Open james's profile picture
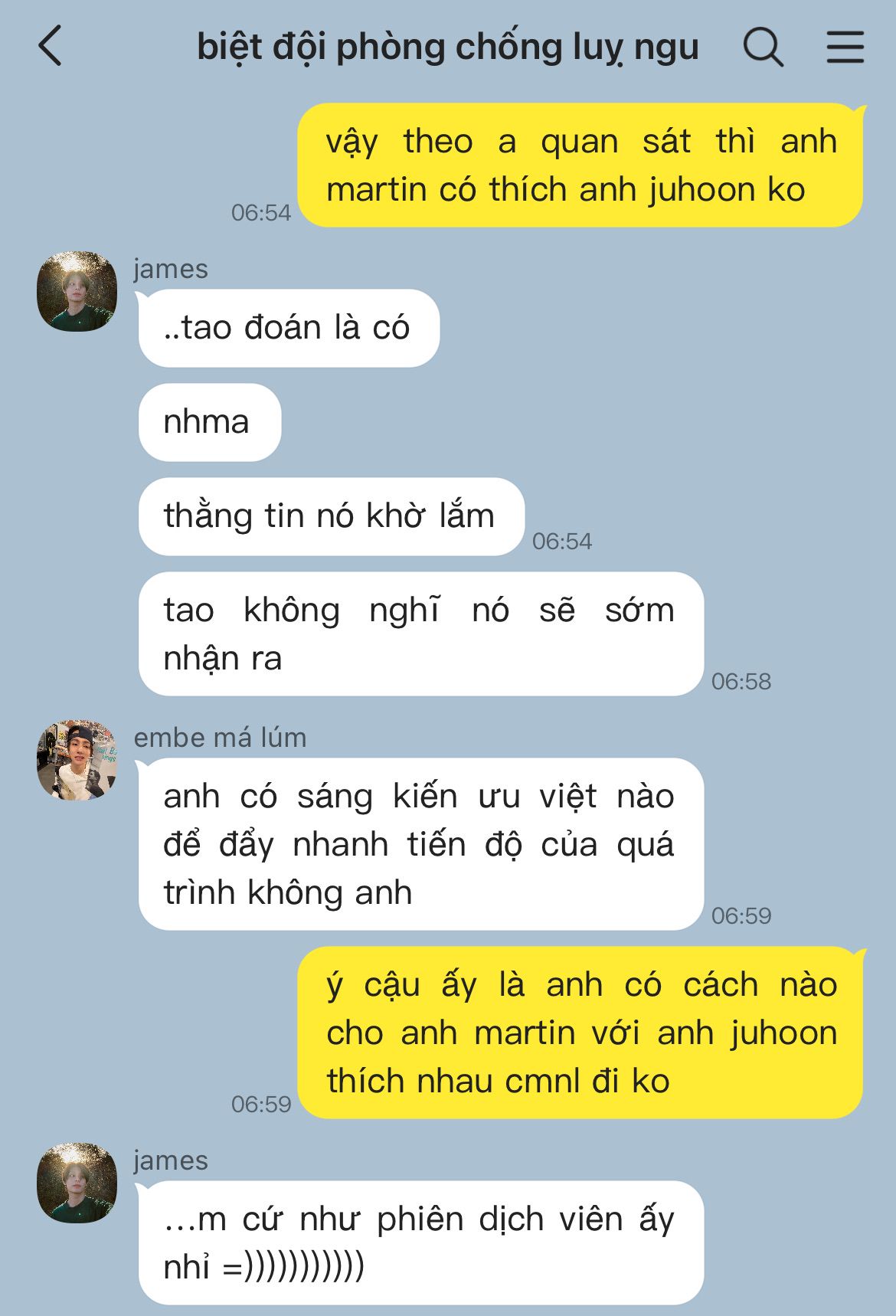Image resolution: width=896 pixels, height=1316 pixels. 77,291
